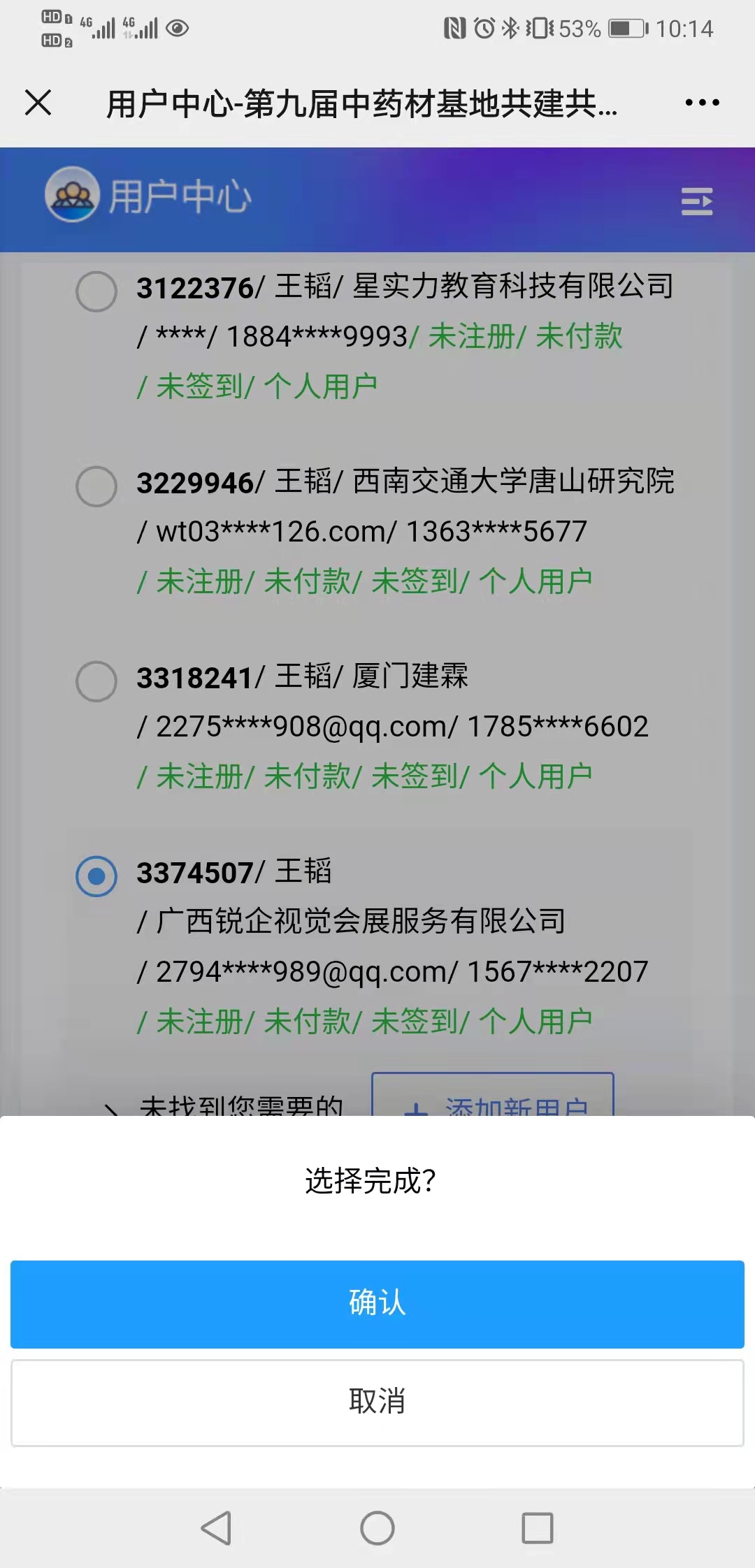
Task: Cancel the dialog with 取消
Action: coord(377,1402)
